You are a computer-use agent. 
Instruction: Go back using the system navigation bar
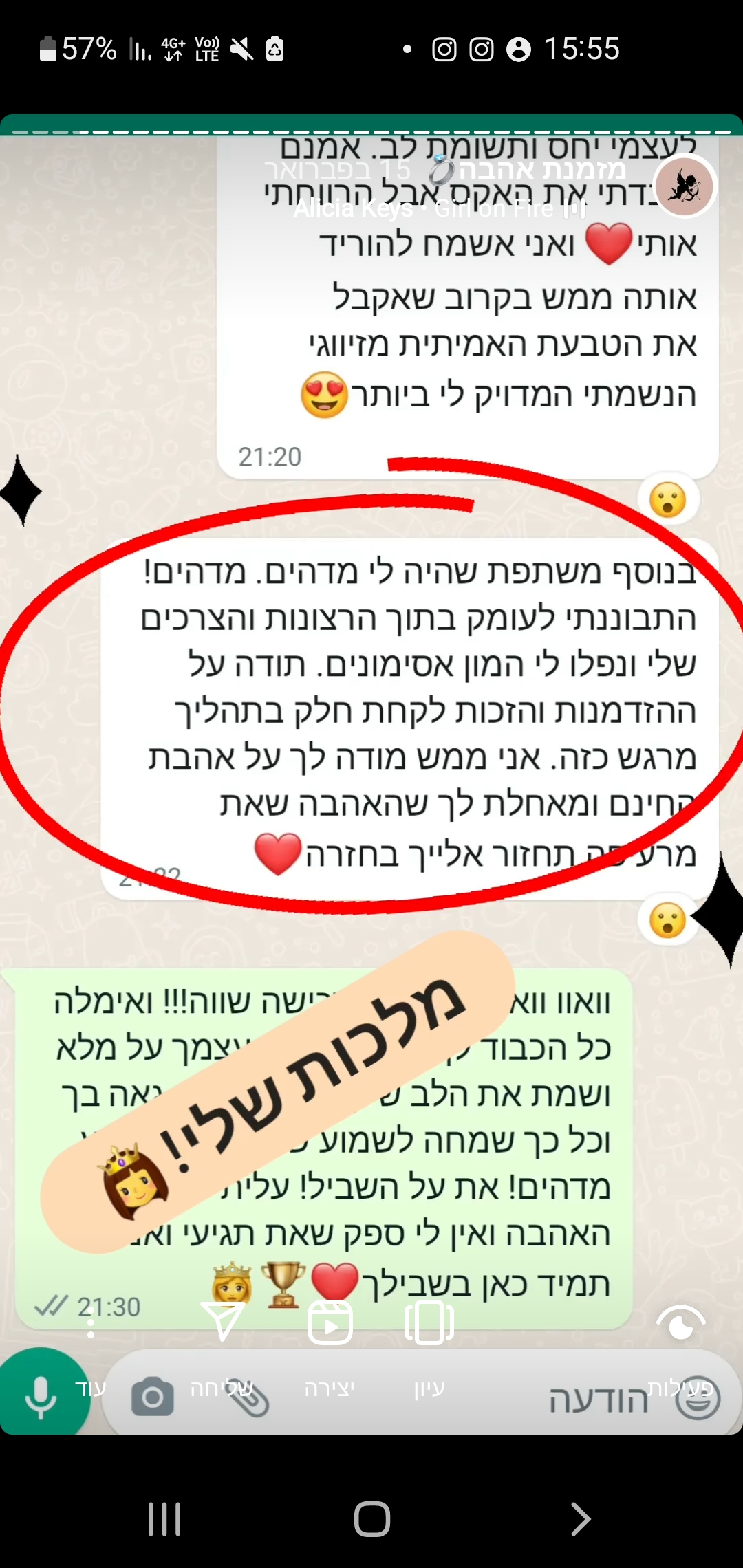[580, 1519]
